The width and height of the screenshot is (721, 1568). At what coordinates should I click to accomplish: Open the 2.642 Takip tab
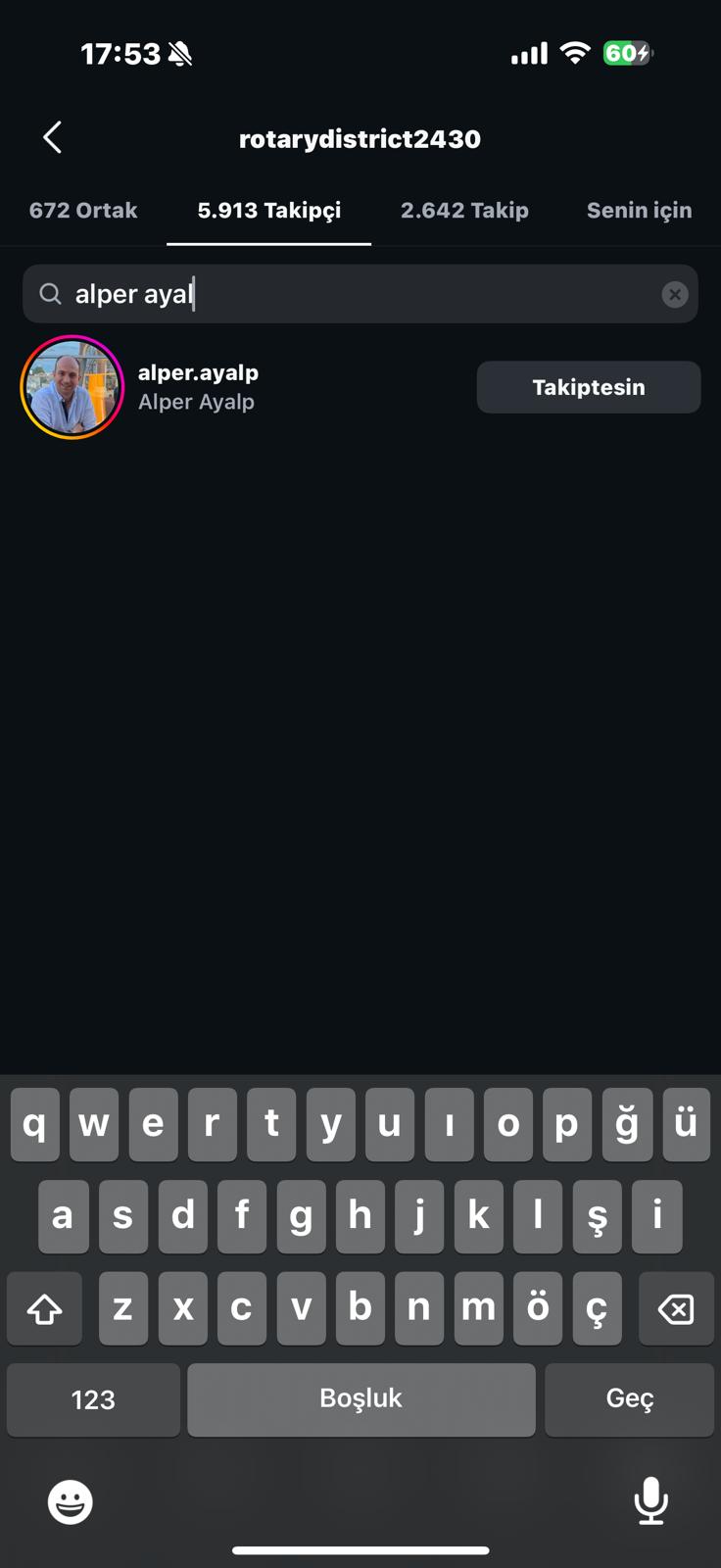point(464,211)
